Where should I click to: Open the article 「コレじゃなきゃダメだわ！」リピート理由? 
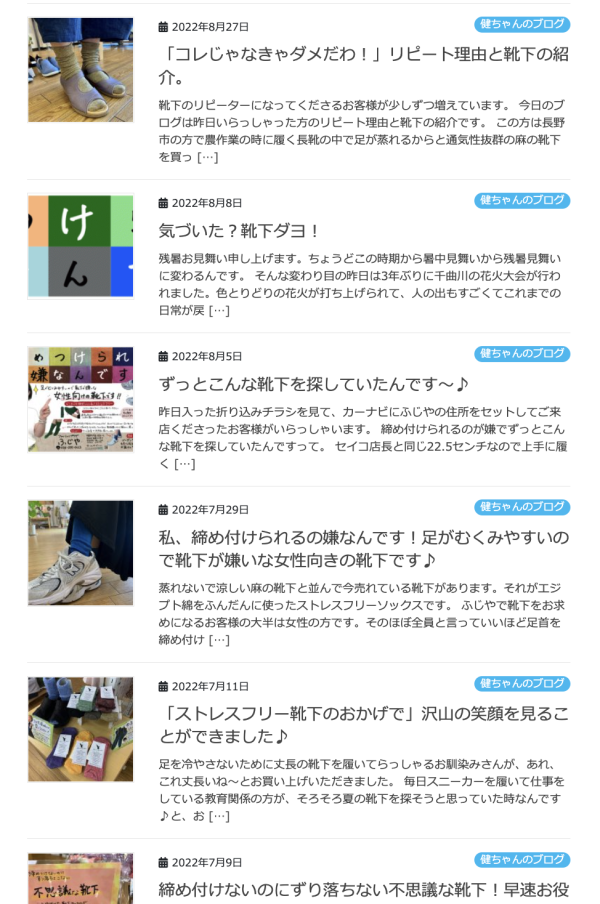(363, 65)
